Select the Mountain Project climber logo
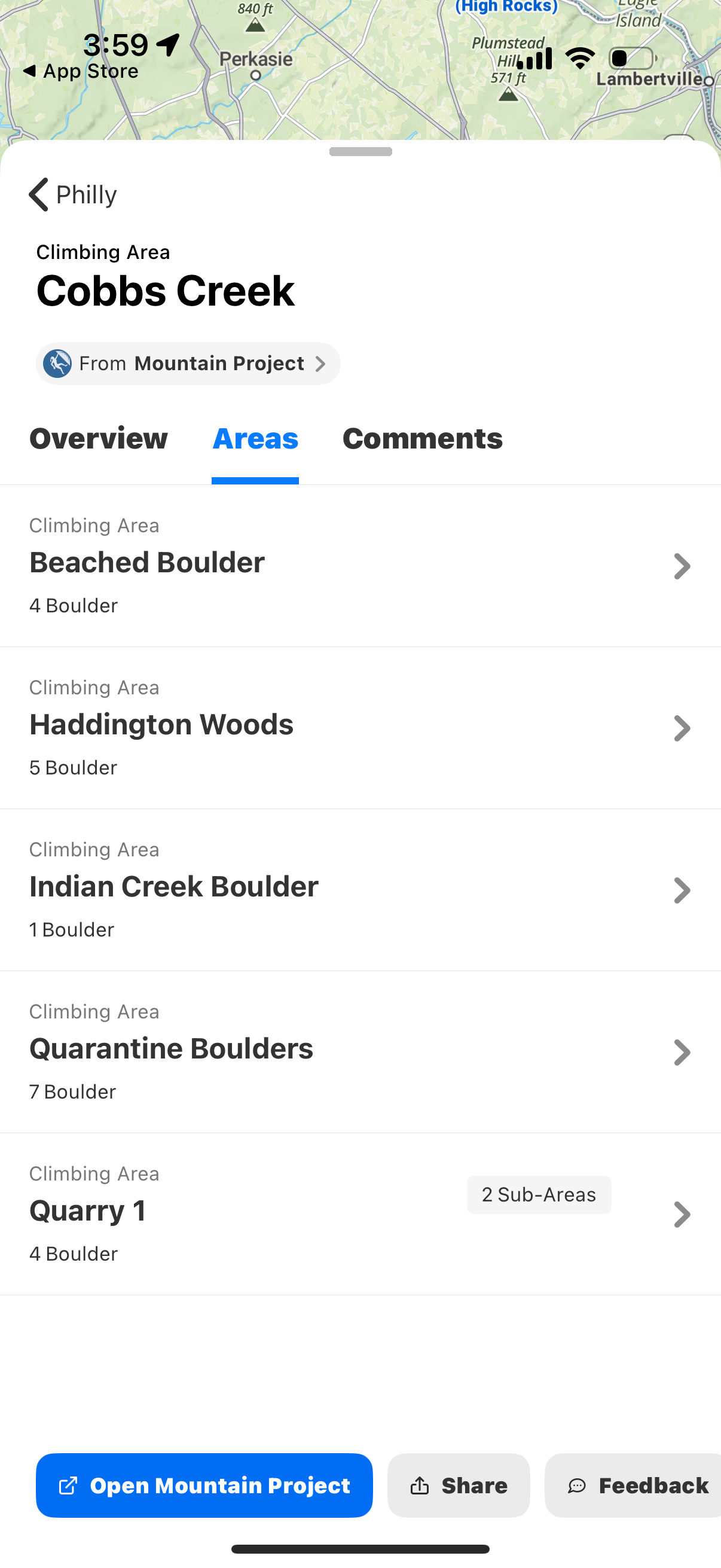Screen dimensions: 721x1568 pyautogui.click(x=57, y=364)
